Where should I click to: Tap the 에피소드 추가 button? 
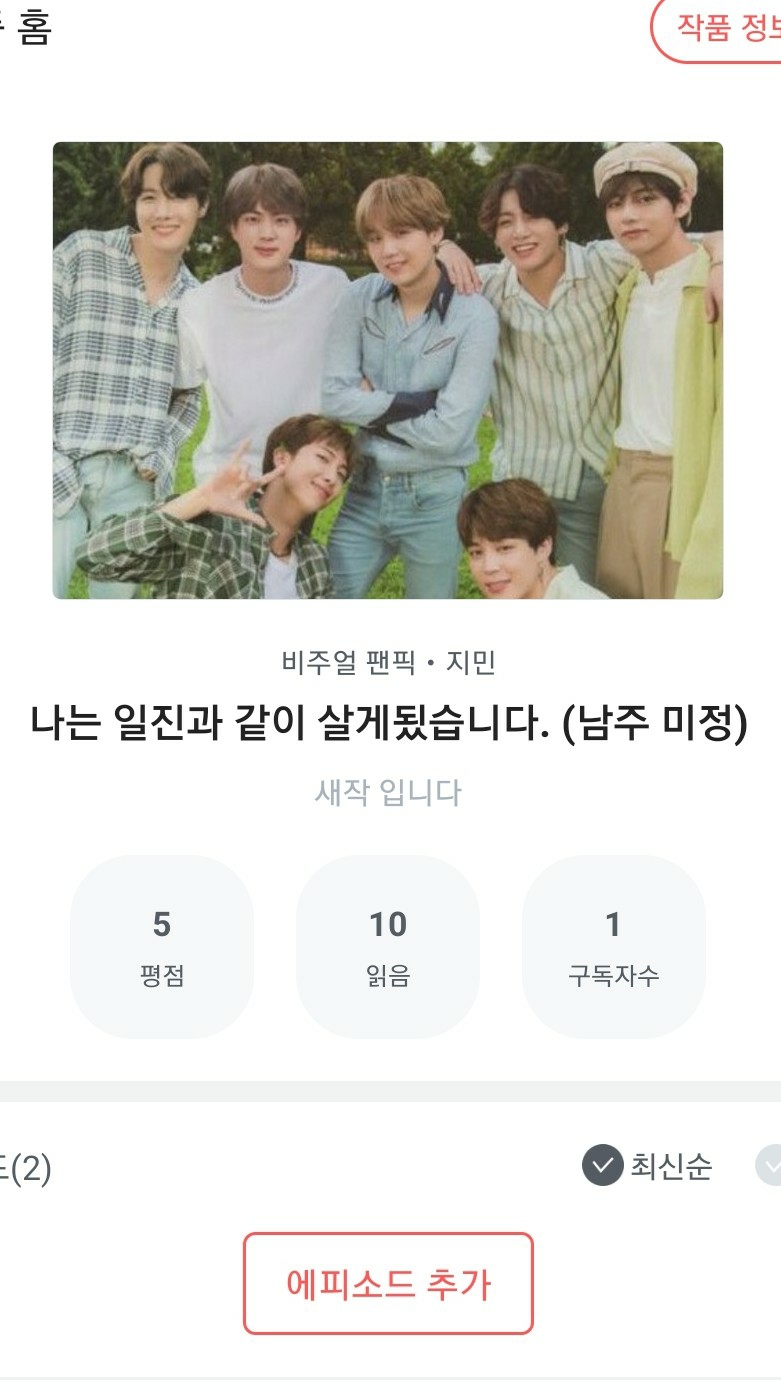388,1283
